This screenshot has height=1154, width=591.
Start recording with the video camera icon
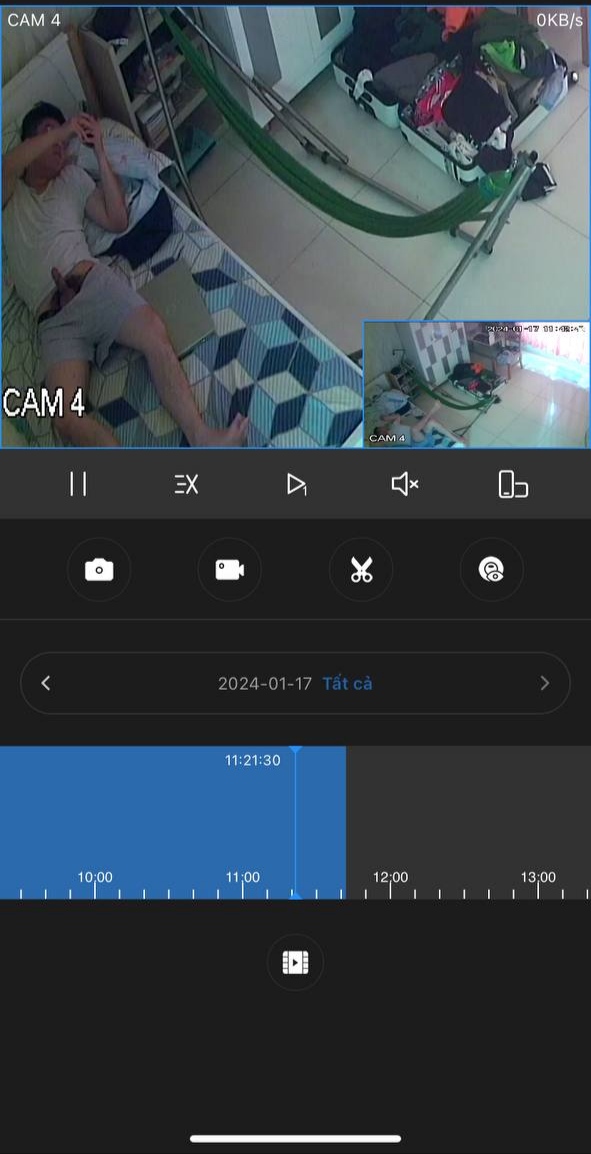click(x=230, y=570)
